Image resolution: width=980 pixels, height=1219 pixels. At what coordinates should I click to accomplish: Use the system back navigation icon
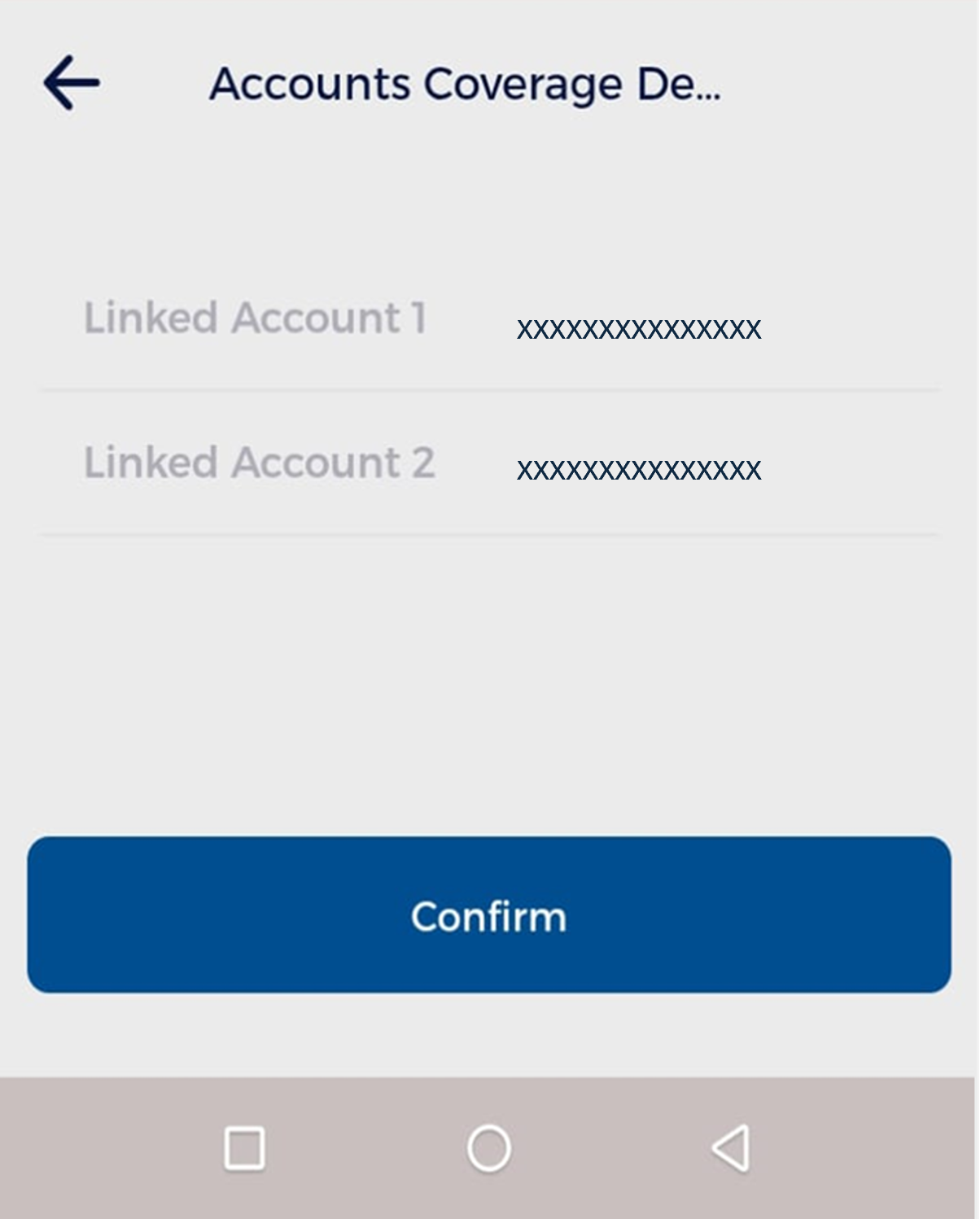tap(731, 1148)
